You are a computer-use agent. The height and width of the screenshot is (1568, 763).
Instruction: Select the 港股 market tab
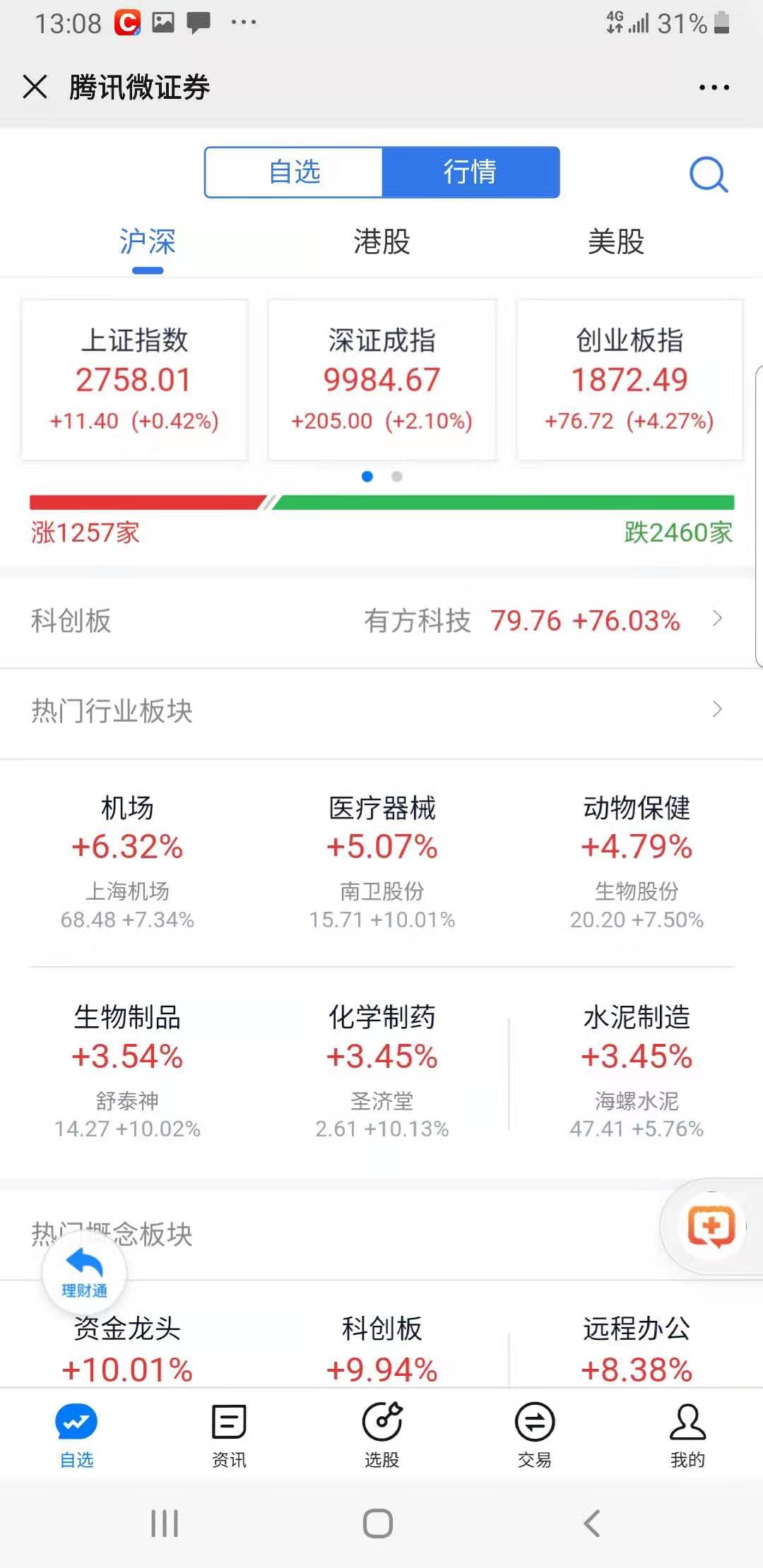[381, 242]
